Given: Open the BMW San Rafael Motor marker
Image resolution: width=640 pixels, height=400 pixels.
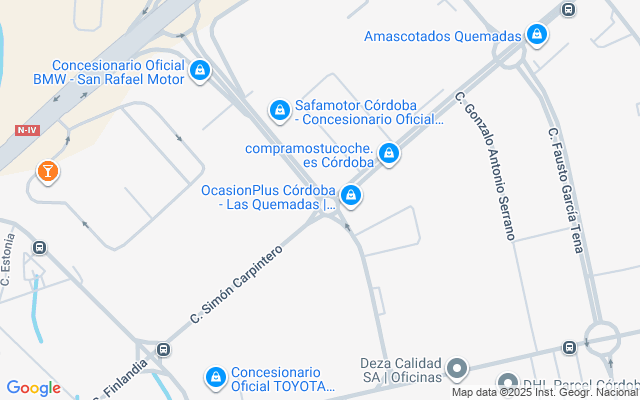Looking at the screenshot, I should click(x=200, y=70).
